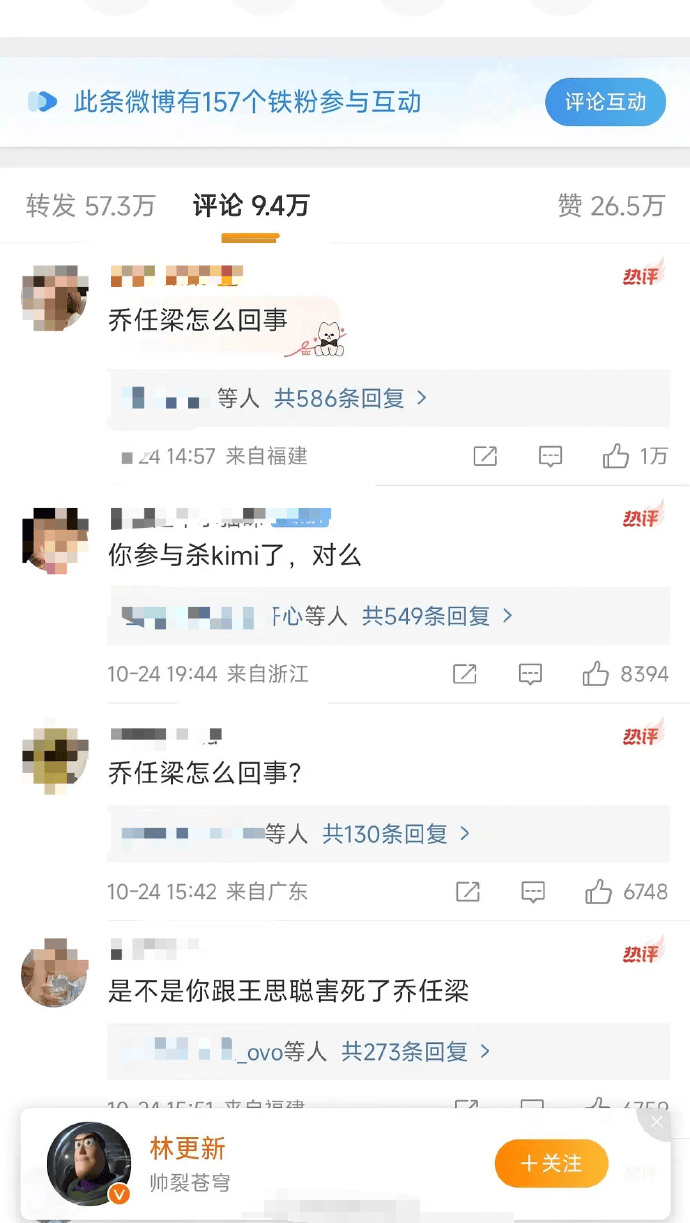Repost the comment from 福建 at 14:57

click(485, 457)
